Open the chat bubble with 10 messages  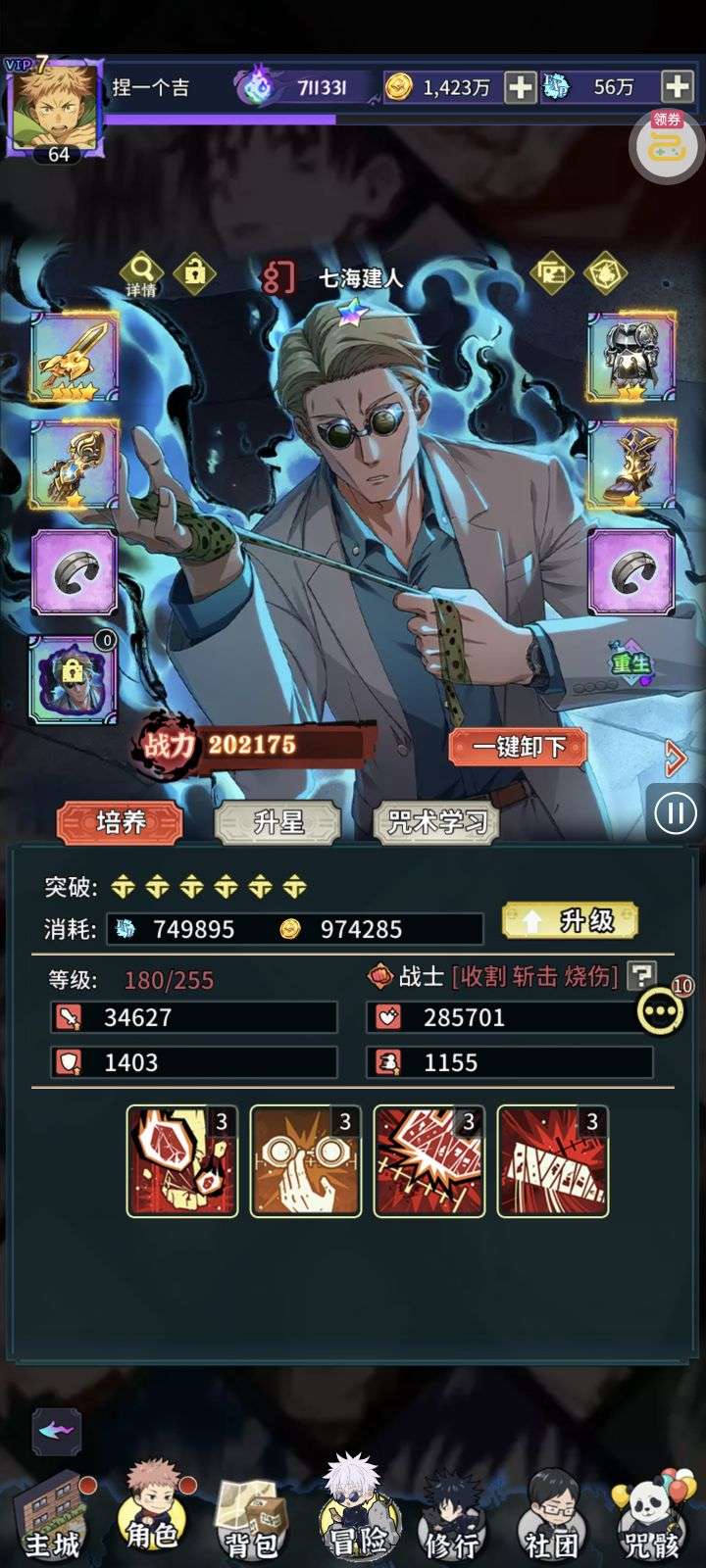click(661, 1010)
